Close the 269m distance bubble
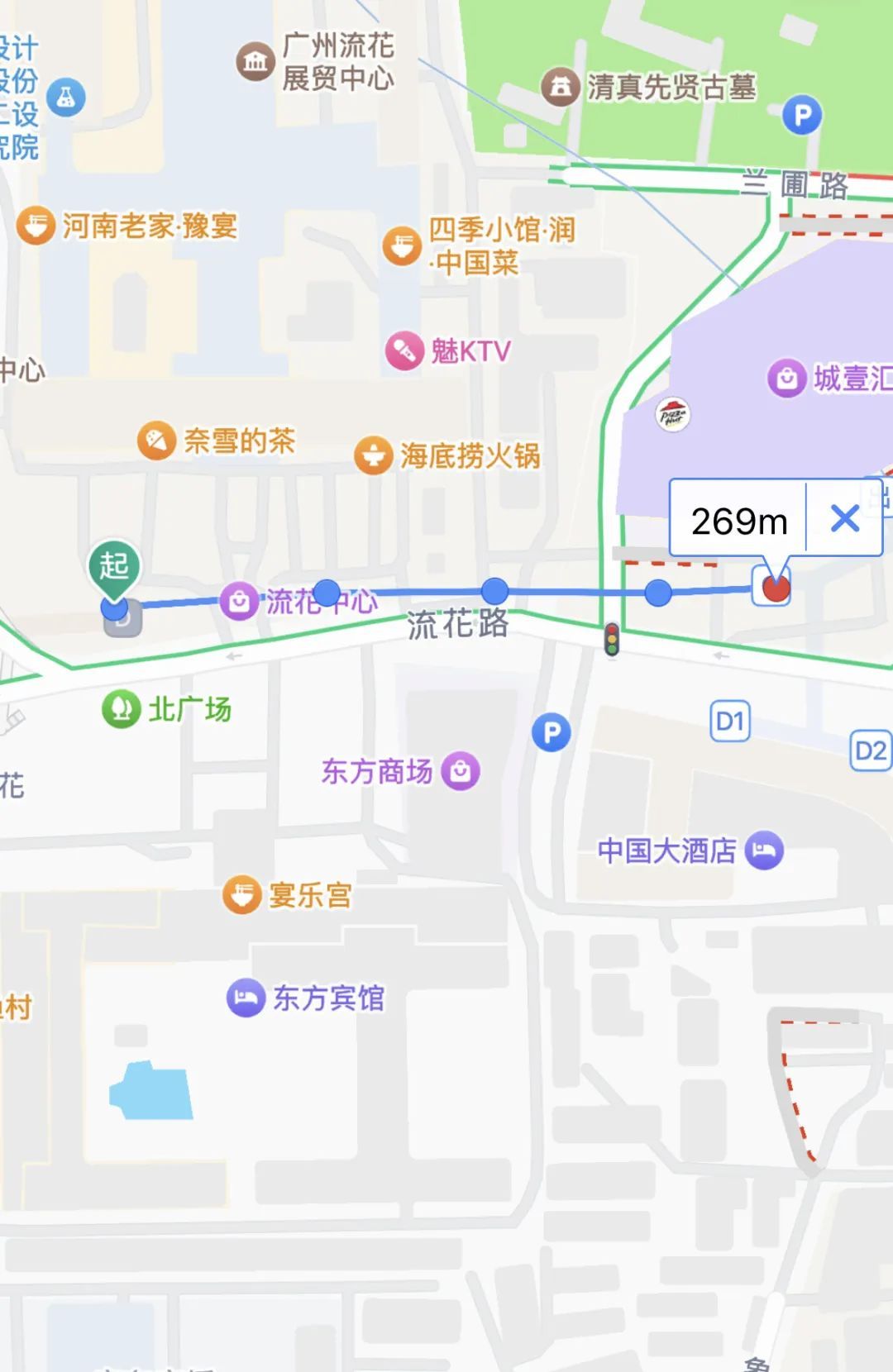The width and height of the screenshot is (893, 1372). (x=844, y=520)
